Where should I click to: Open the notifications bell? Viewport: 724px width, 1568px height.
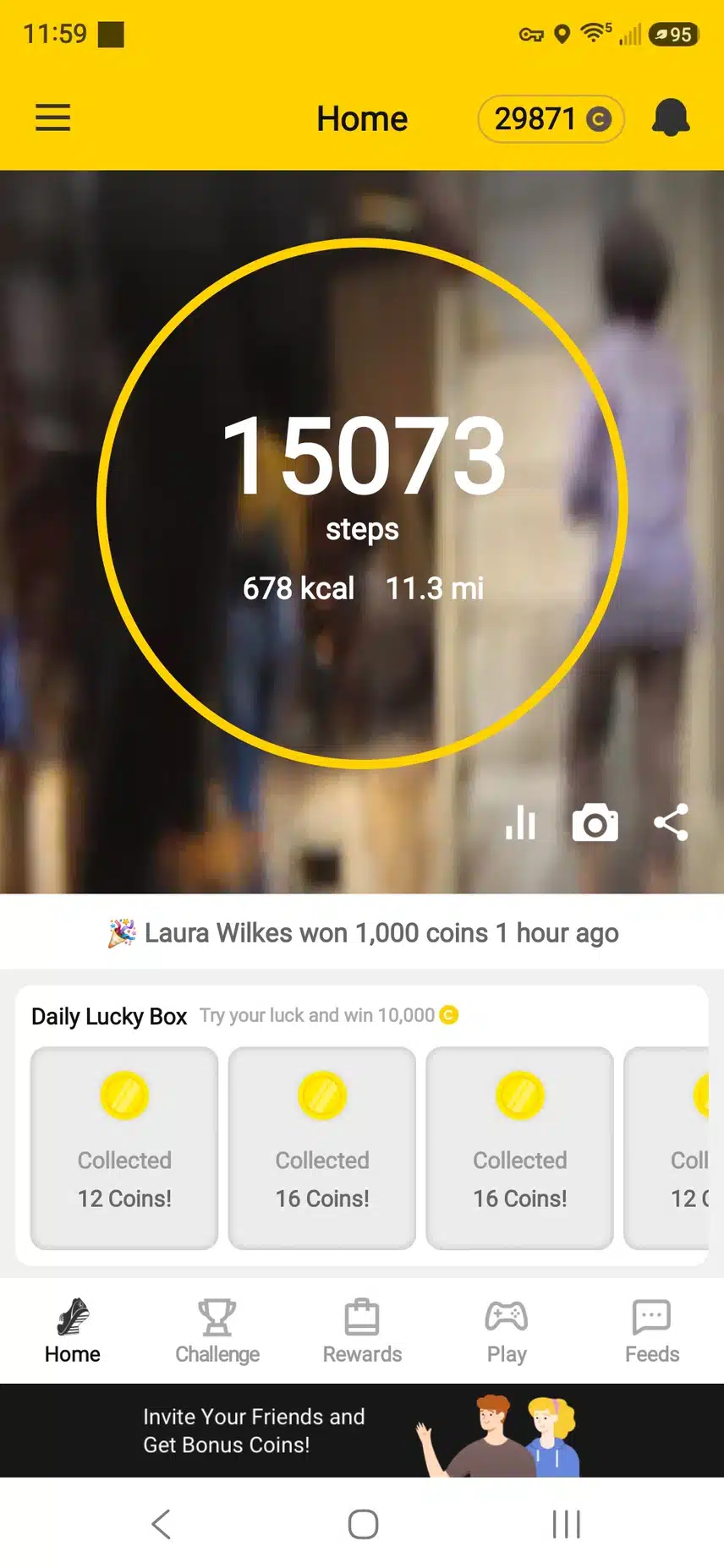(x=671, y=117)
